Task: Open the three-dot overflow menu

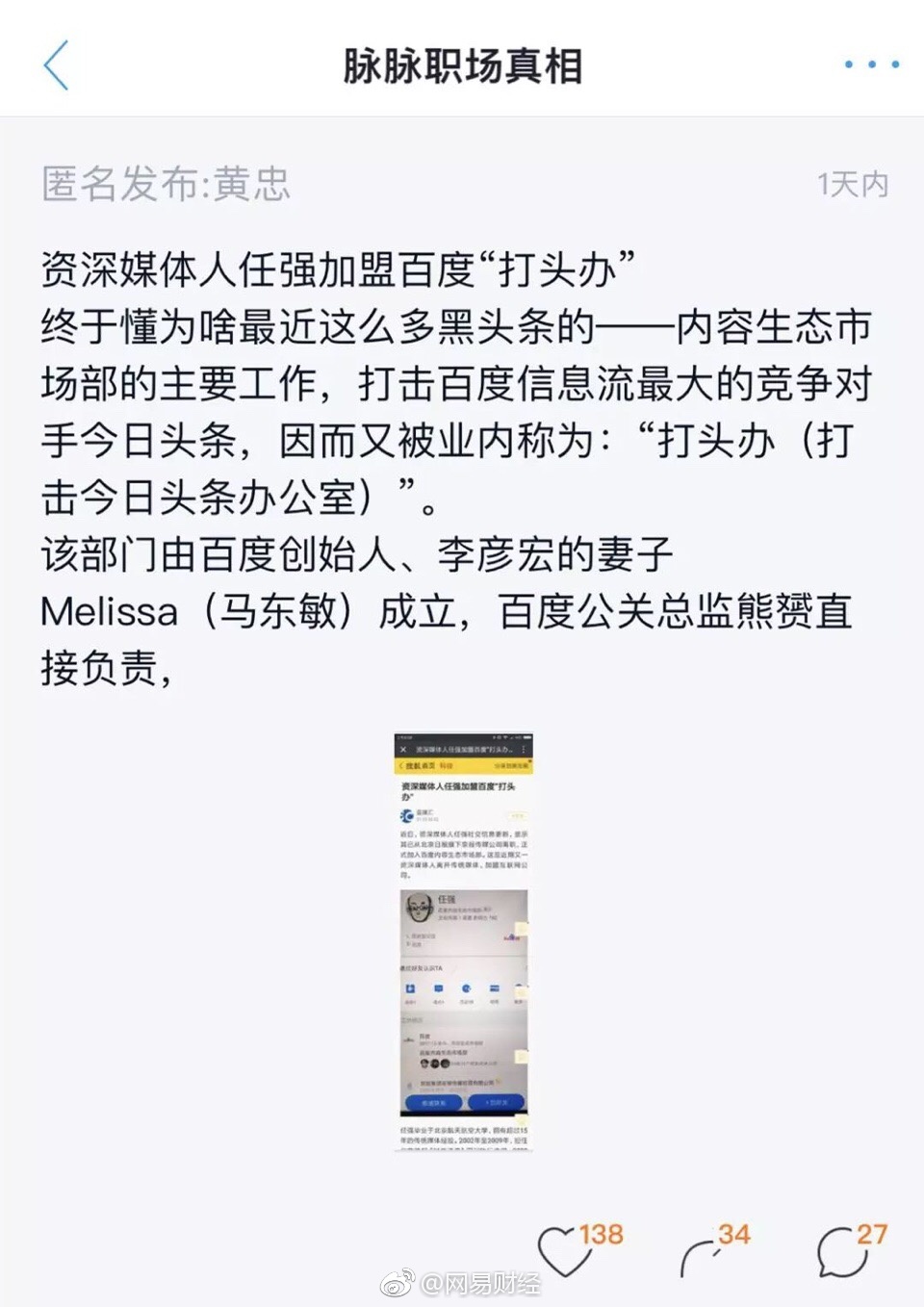Action: (x=871, y=64)
